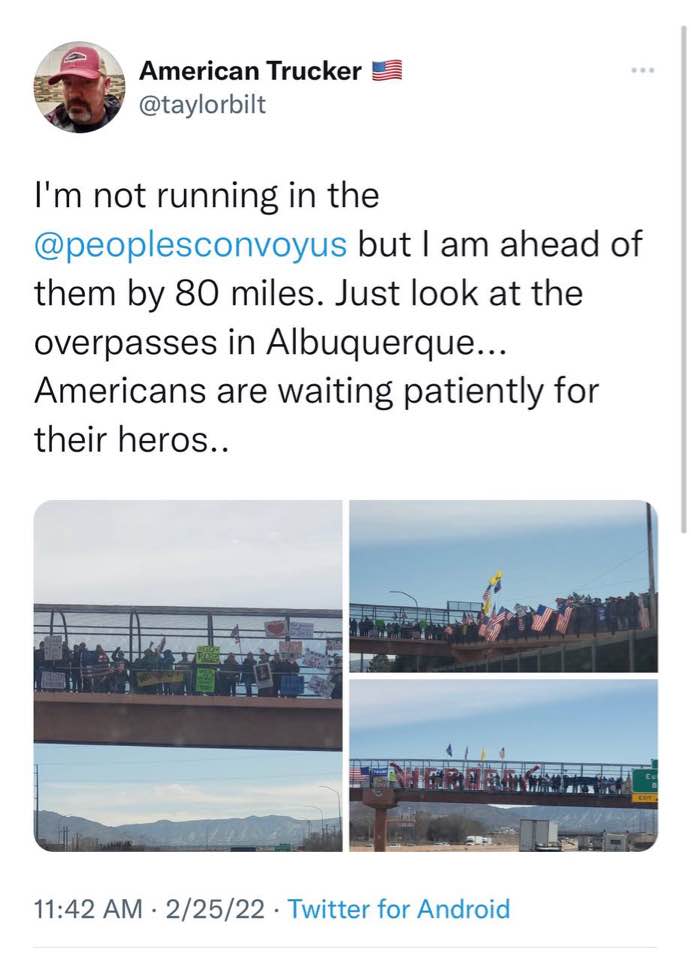View the large overpass photo with signs
The image size is (691, 960).
(188, 675)
